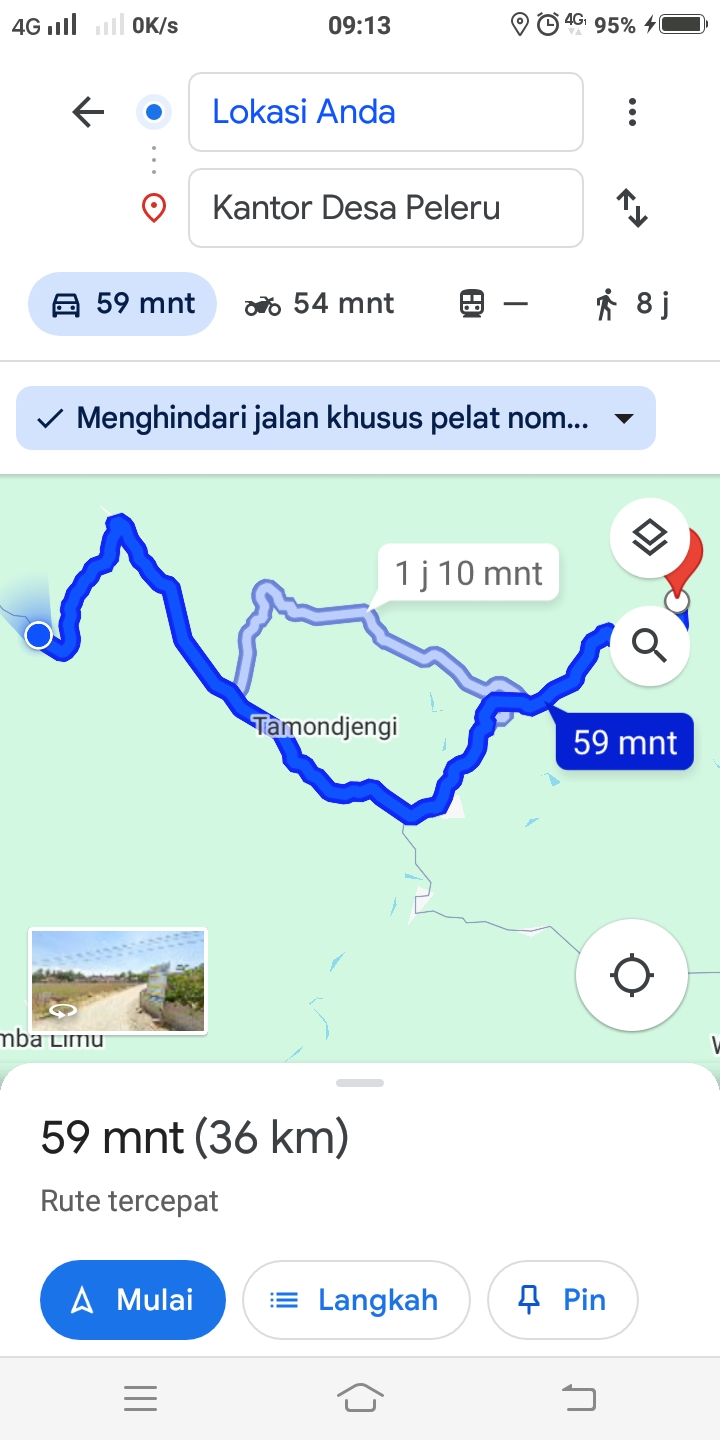Center map on my location
The image size is (720, 1440).
coord(632,975)
